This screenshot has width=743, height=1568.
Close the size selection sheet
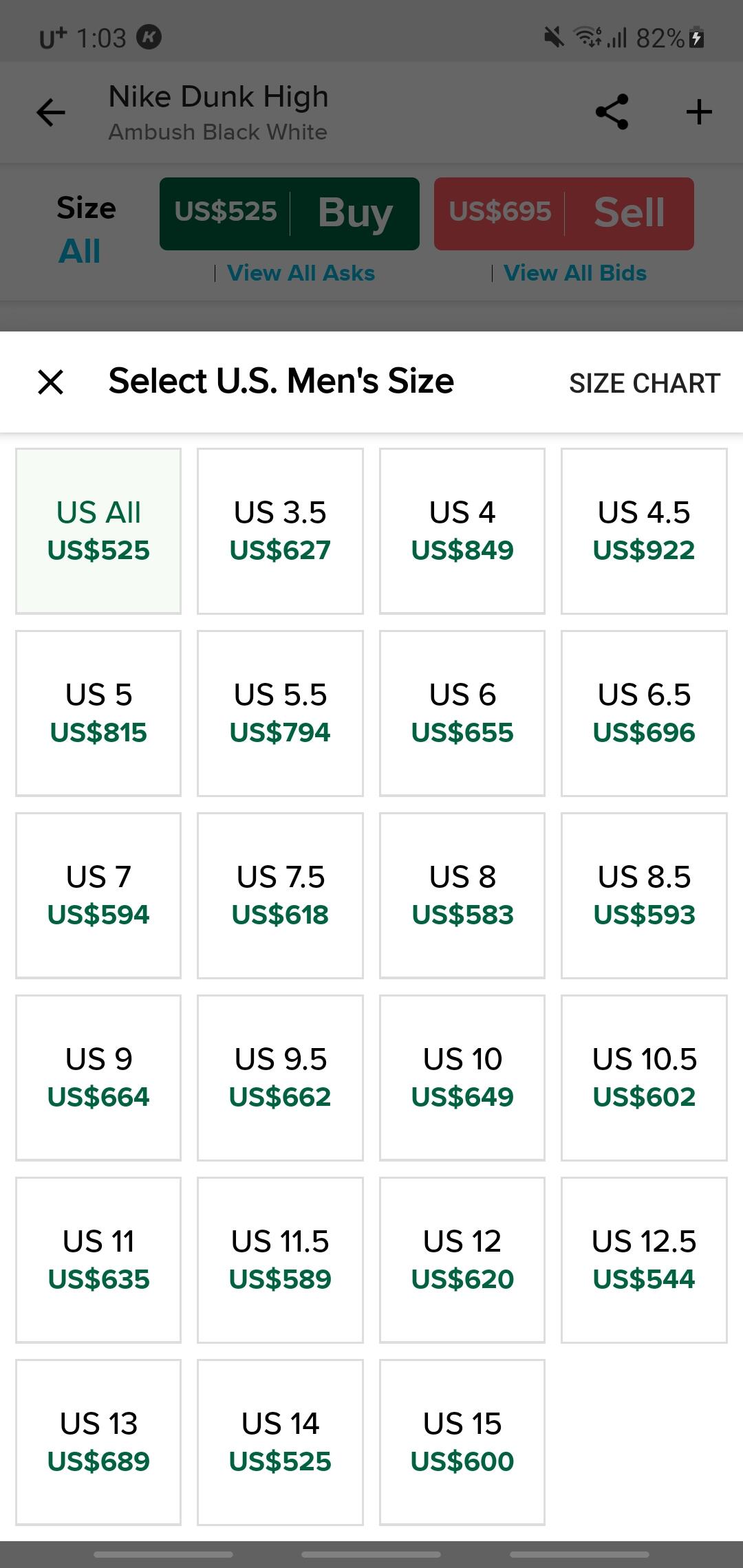pos(51,382)
